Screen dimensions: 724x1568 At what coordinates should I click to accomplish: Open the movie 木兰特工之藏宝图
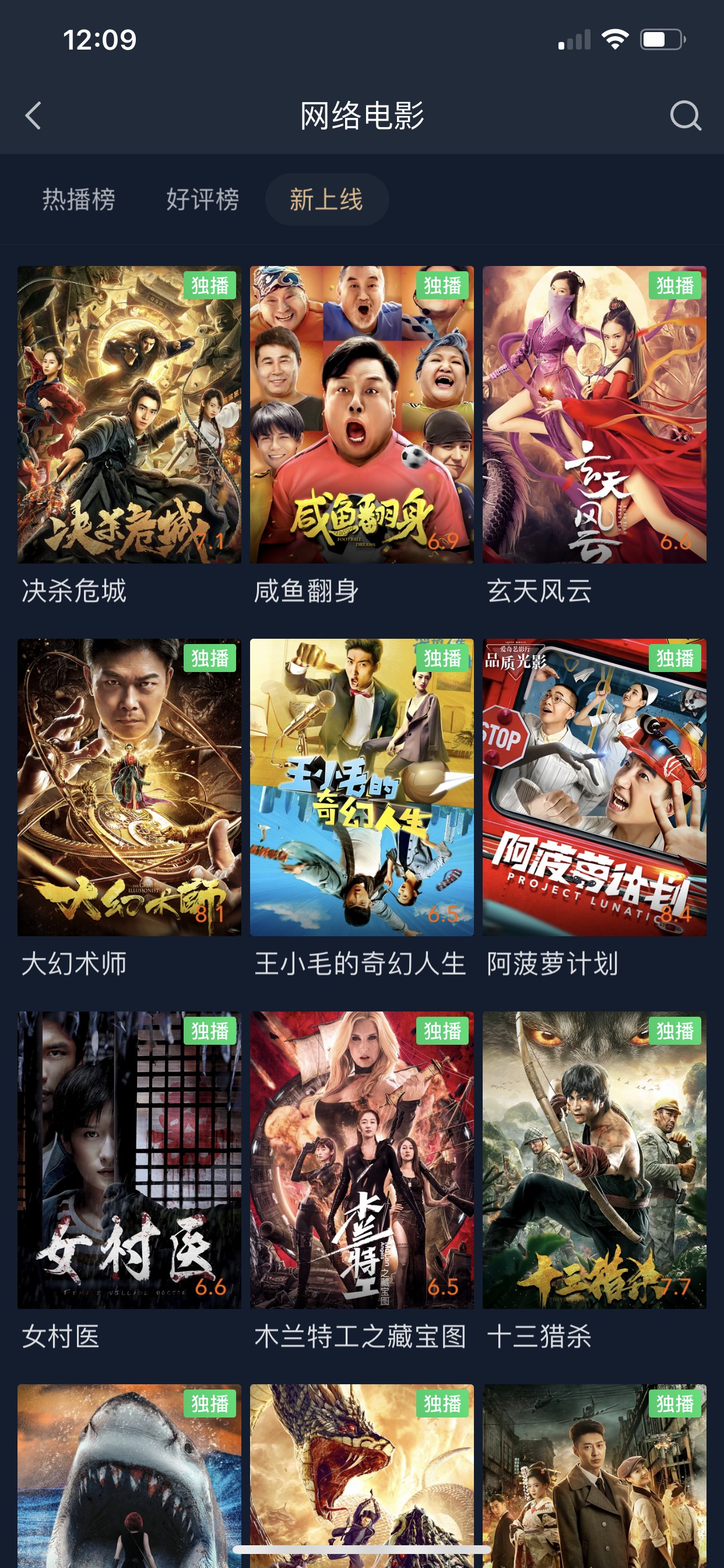click(361, 1160)
